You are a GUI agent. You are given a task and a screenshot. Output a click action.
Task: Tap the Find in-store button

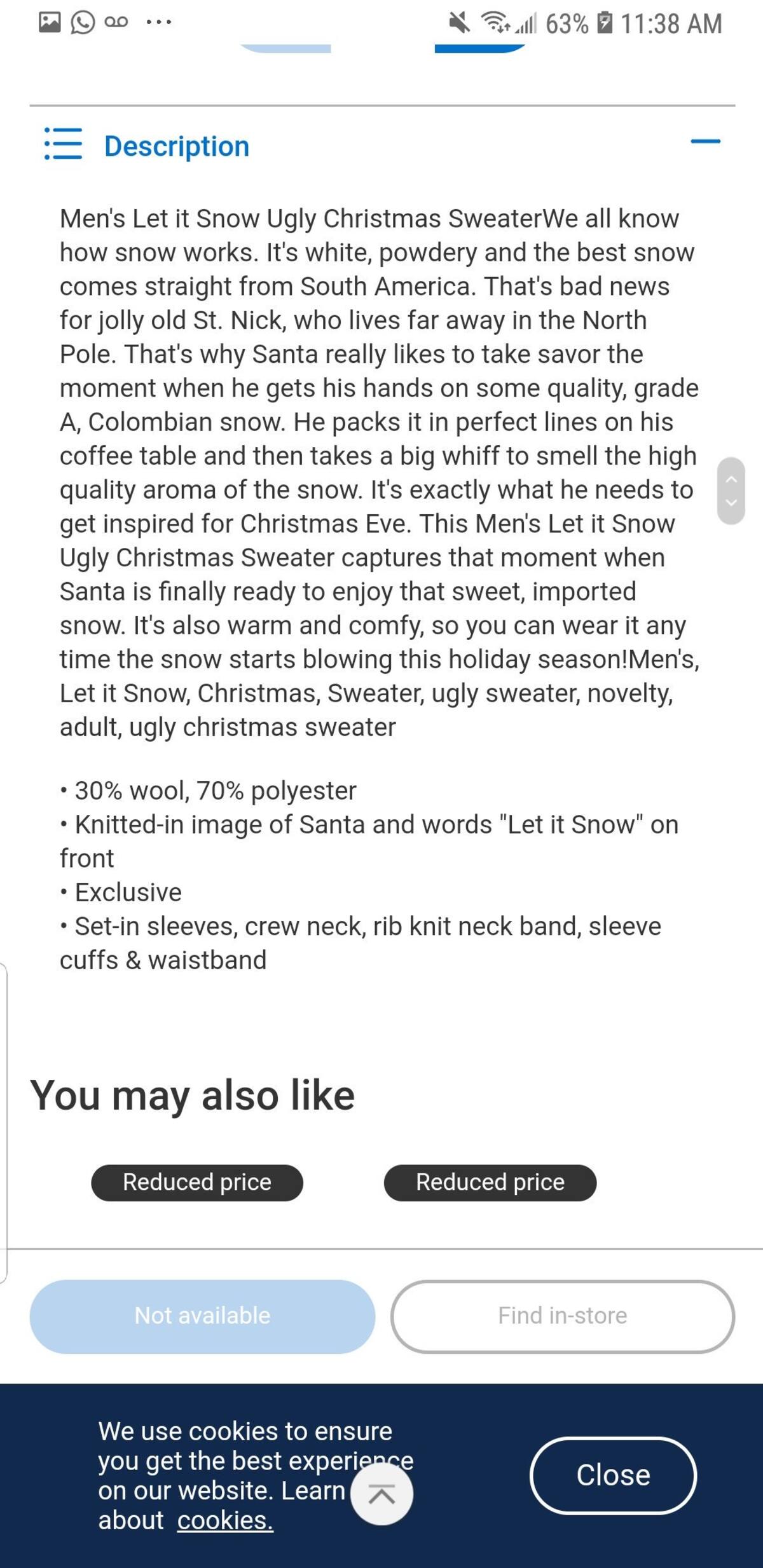point(562,1316)
